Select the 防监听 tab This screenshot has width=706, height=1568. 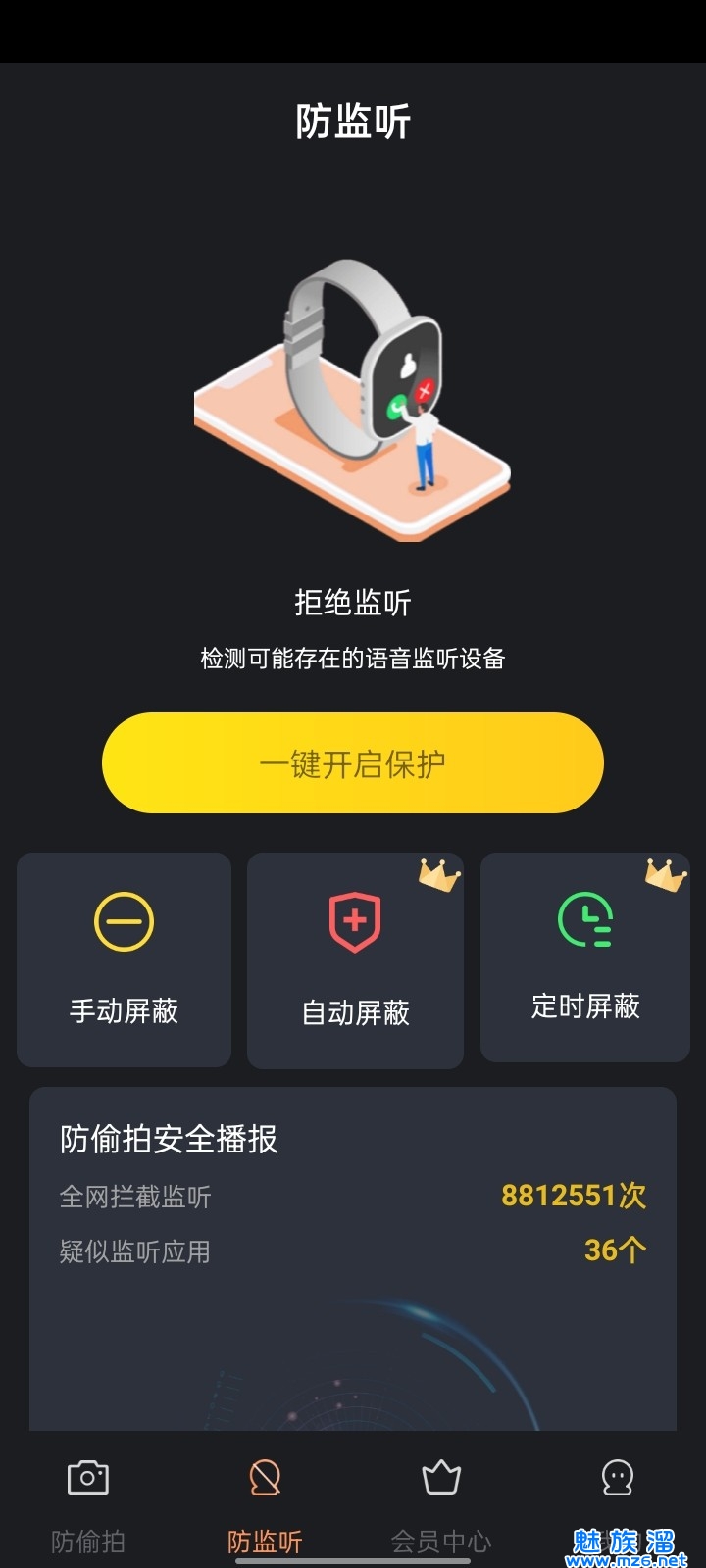coord(265,1506)
